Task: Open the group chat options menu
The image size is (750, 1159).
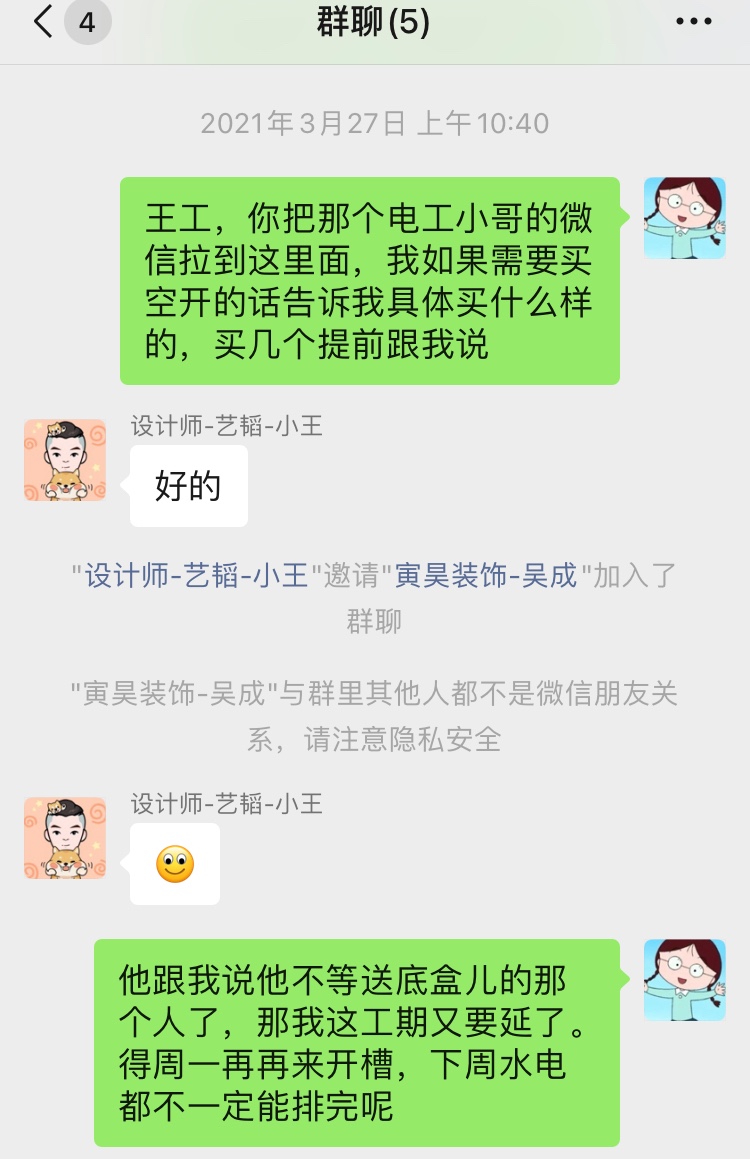Action: pyautogui.click(x=693, y=22)
